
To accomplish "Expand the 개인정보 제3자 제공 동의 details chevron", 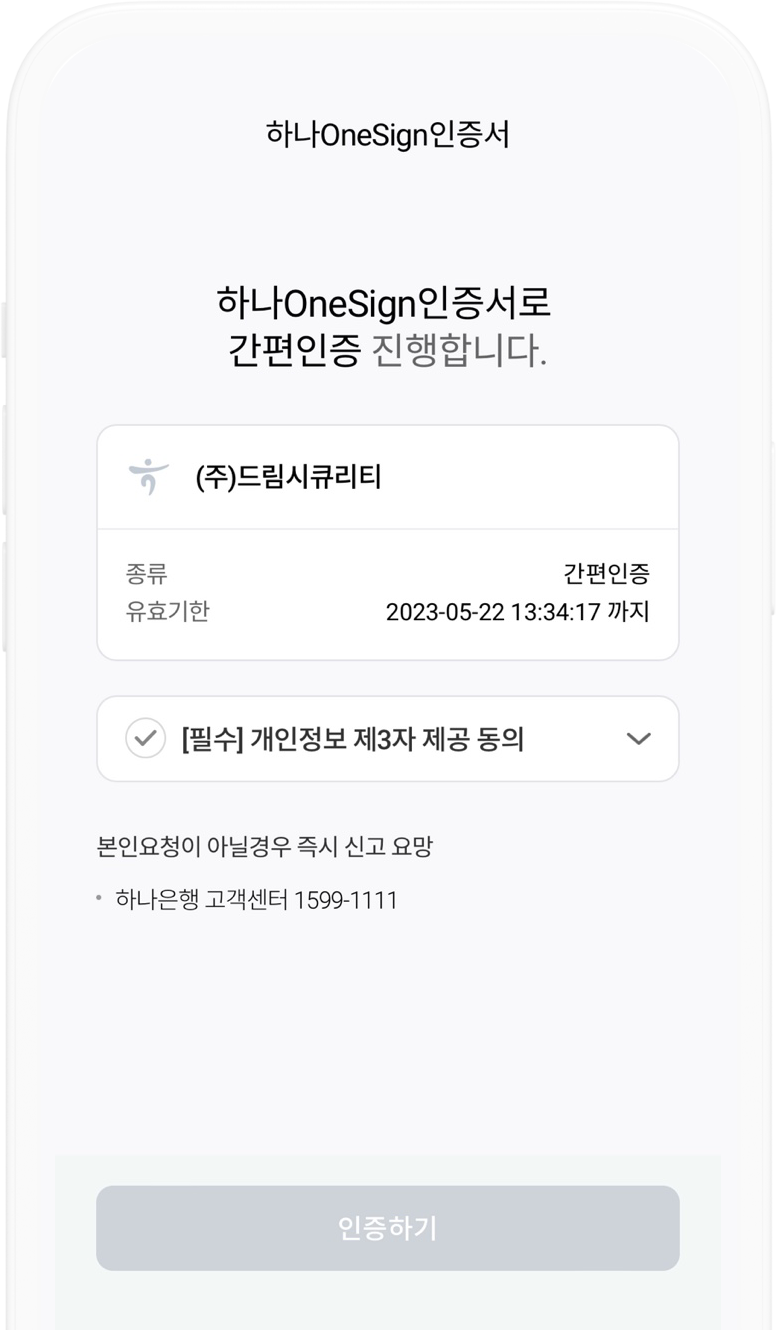I will point(638,739).
